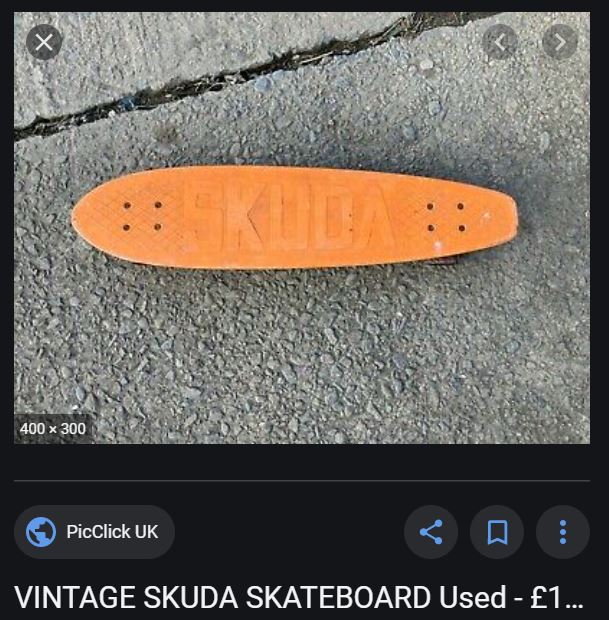Share this image result
This screenshot has width=609, height=620.
pyautogui.click(x=431, y=532)
